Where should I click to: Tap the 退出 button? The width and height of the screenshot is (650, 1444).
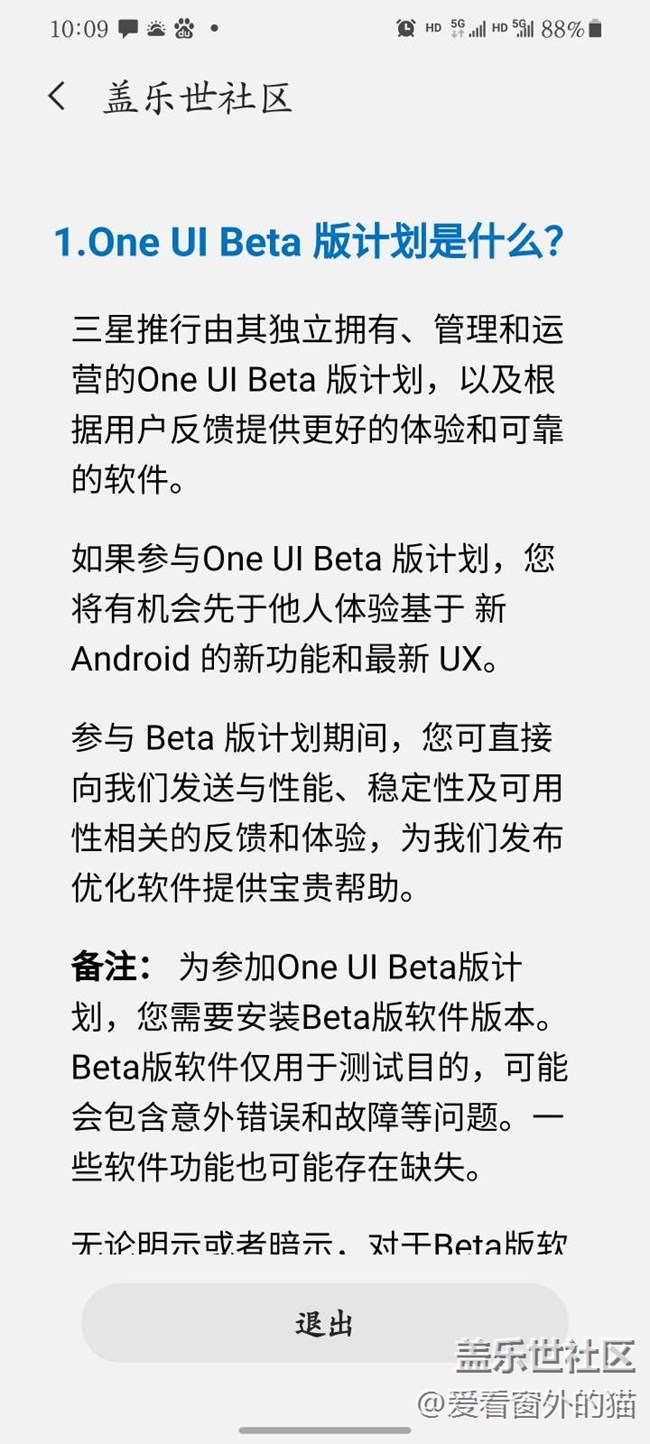pos(324,1324)
